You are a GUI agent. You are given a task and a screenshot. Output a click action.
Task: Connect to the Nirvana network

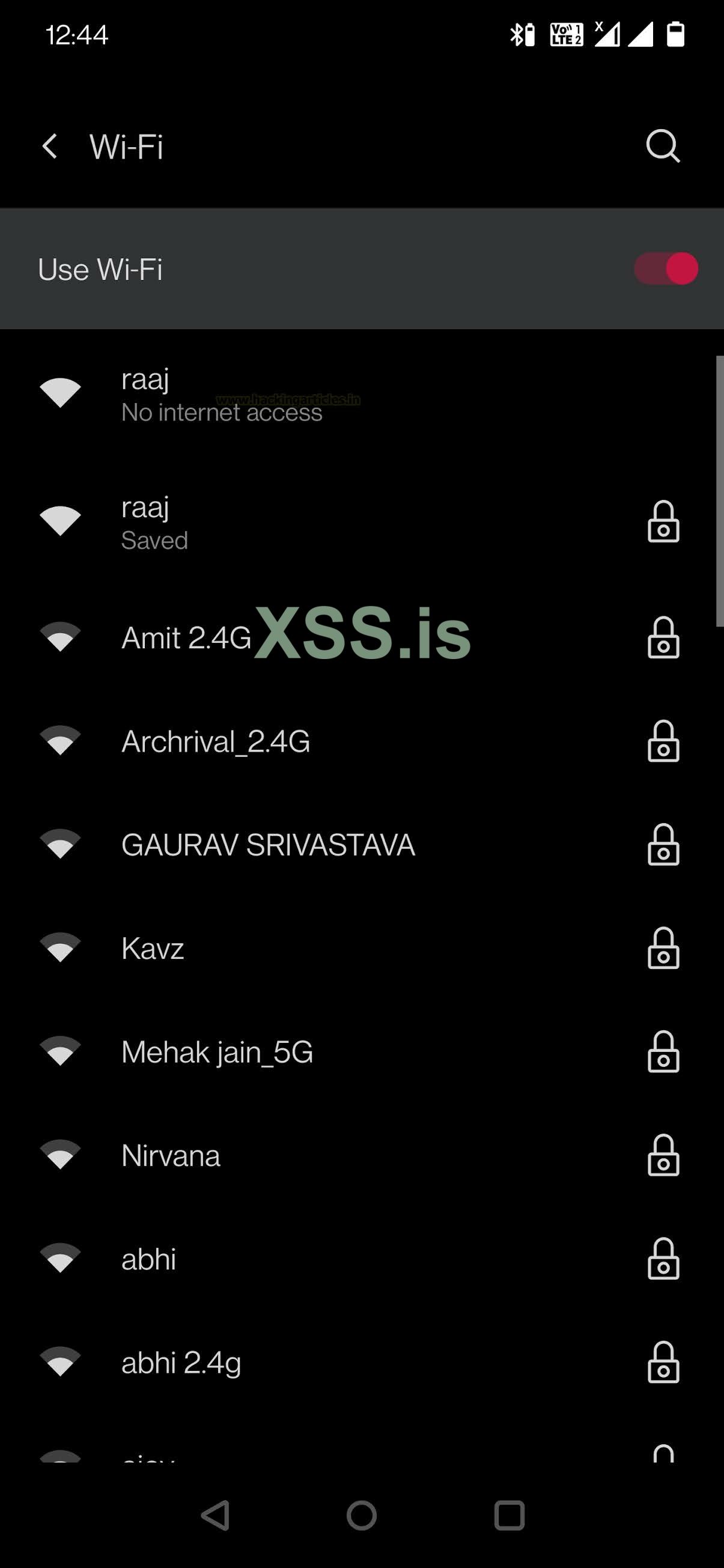(x=171, y=1155)
